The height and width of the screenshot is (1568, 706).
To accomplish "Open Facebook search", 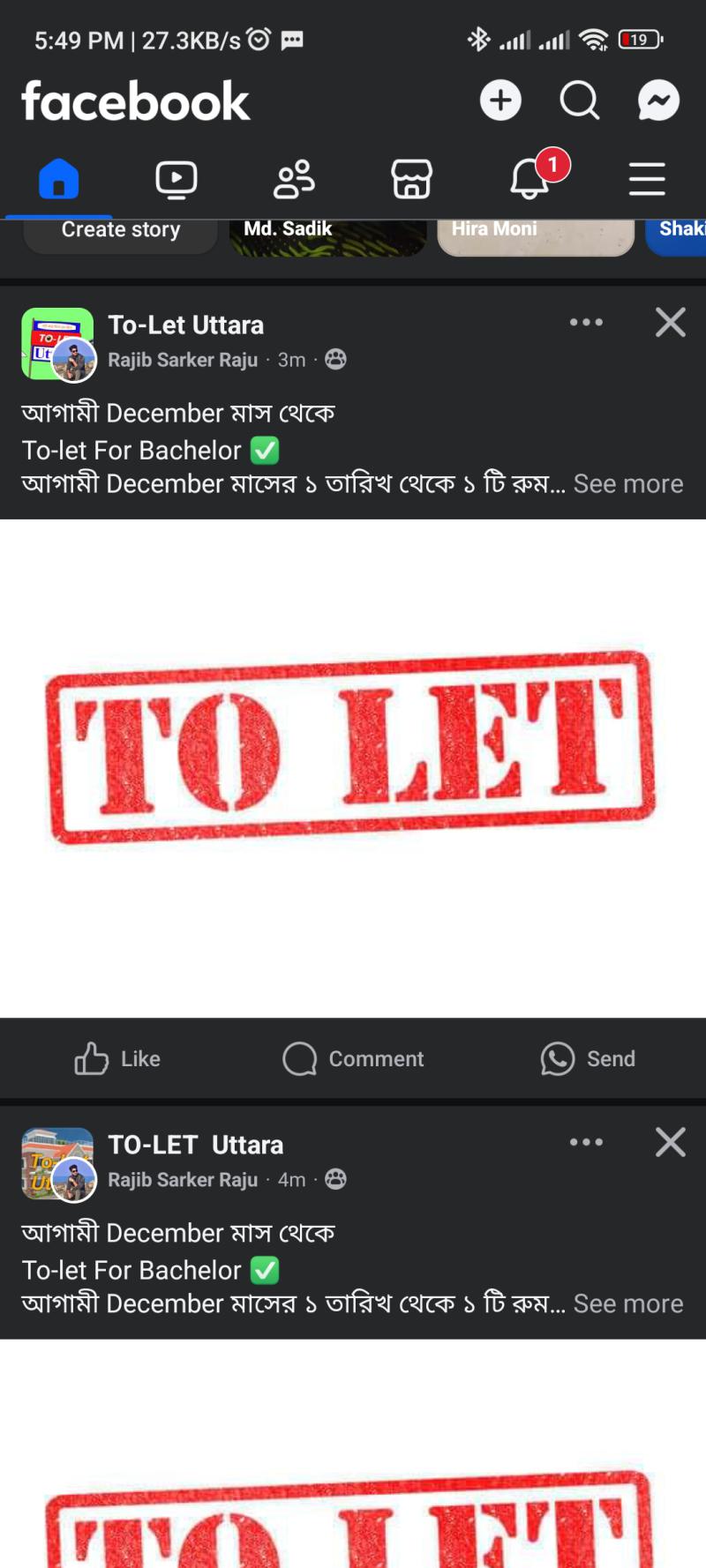I will (x=580, y=101).
